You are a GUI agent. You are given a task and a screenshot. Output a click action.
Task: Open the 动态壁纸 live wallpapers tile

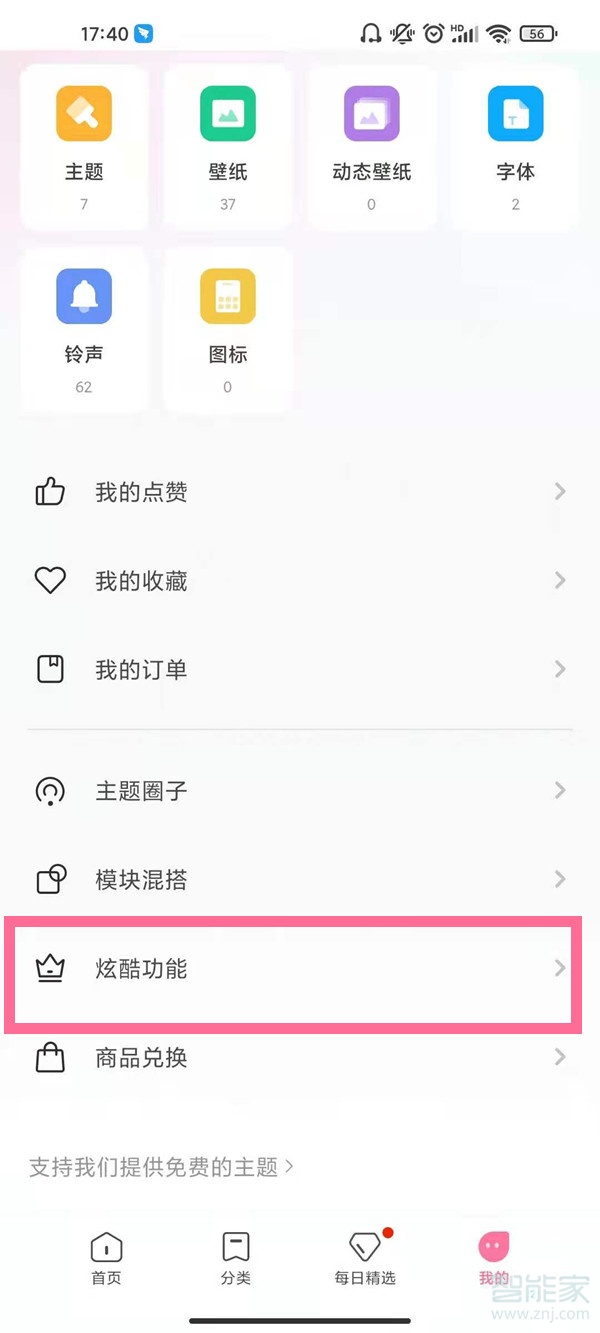tap(371, 145)
